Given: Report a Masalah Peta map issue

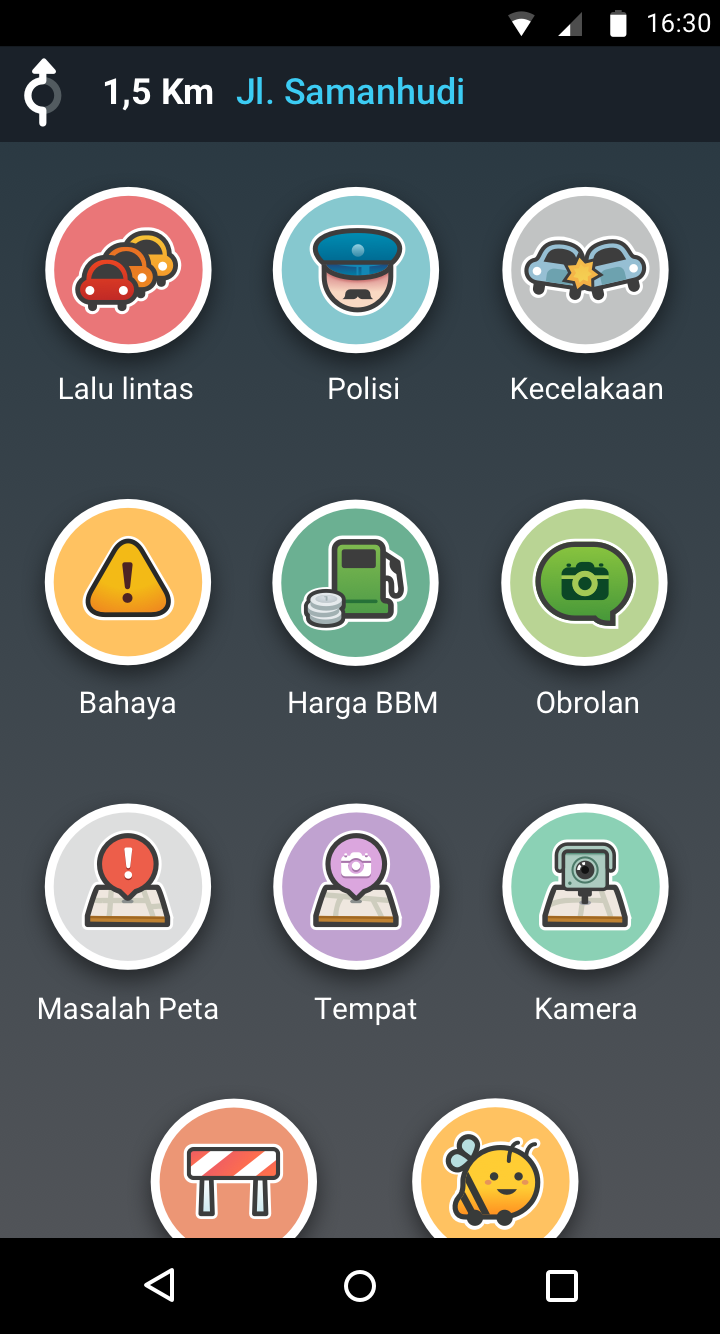Looking at the screenshot, I should (x=128, y=887).
